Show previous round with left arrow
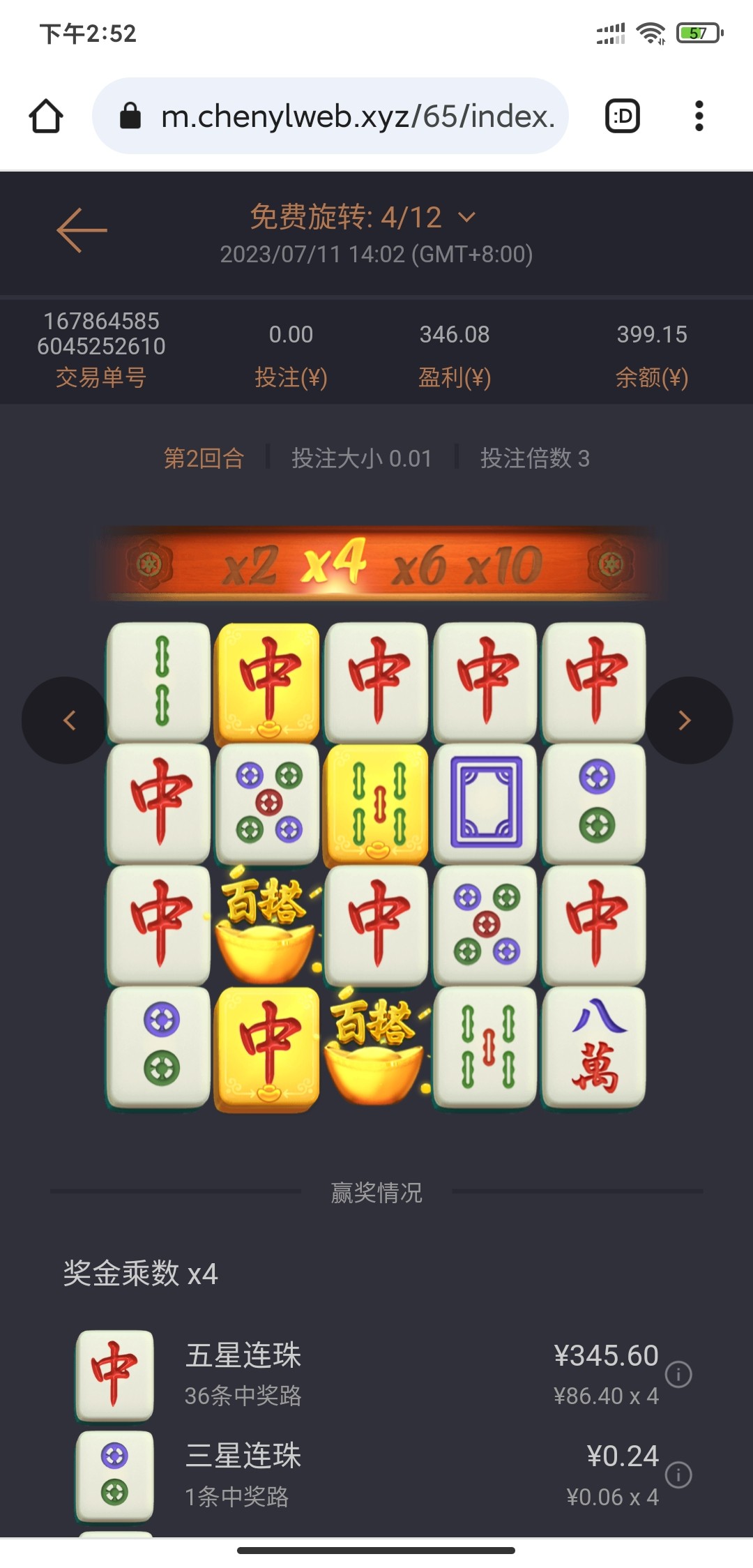The image size is (753, 1568). [67, 720]
